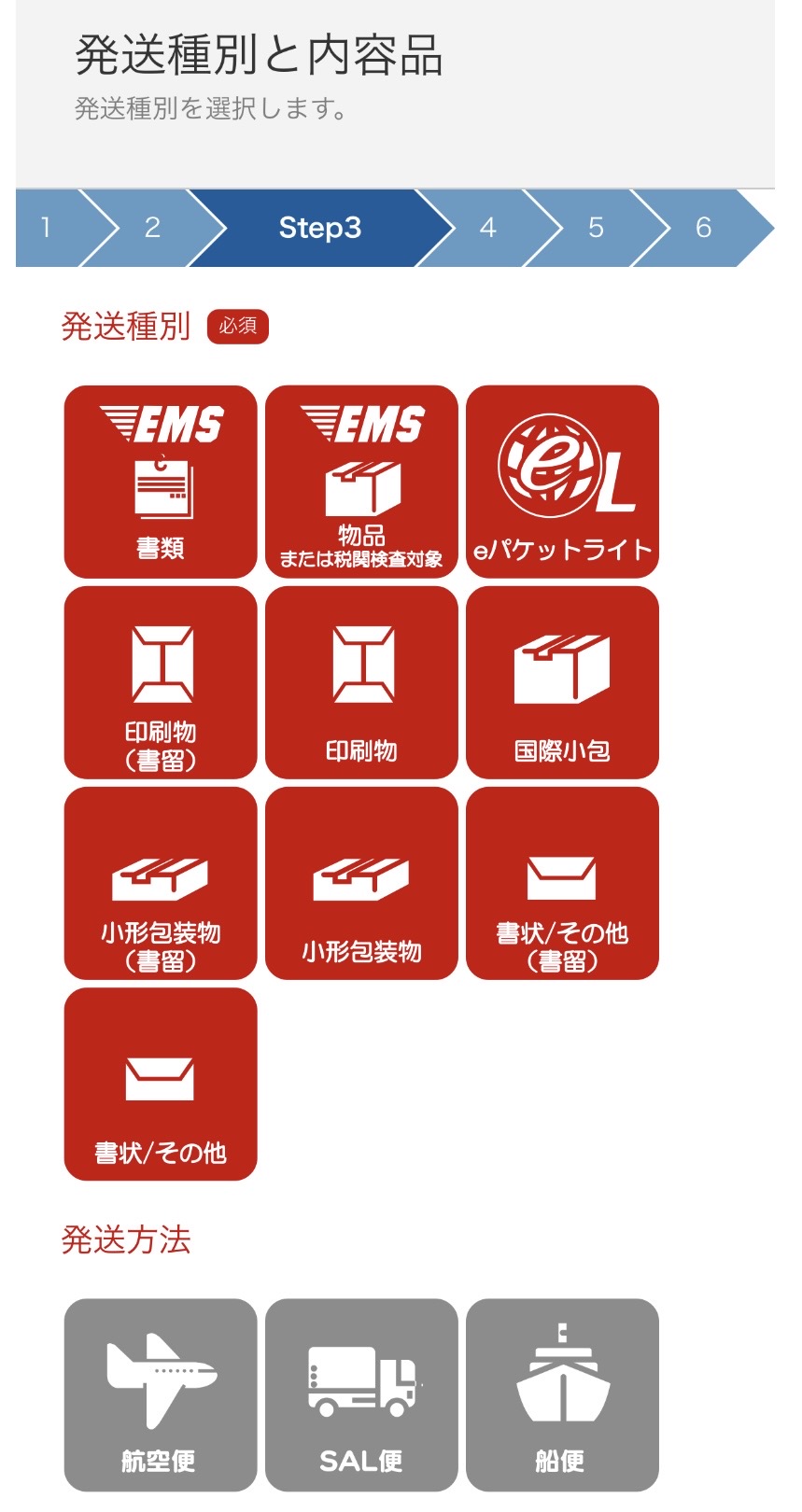Go to step 5
Screen dimensions: 802x1512
click(596, 228)
